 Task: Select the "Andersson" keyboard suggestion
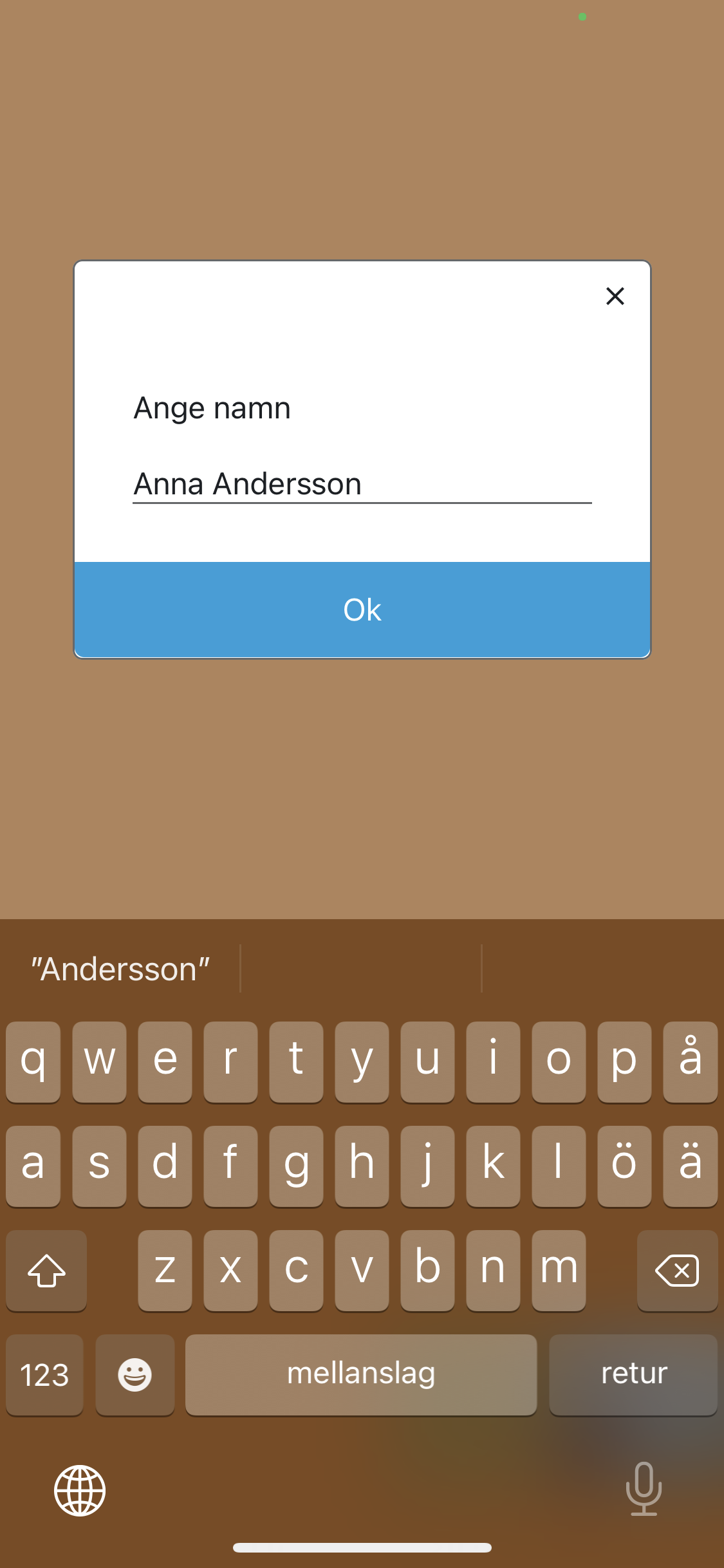click(x=120, y=969)
